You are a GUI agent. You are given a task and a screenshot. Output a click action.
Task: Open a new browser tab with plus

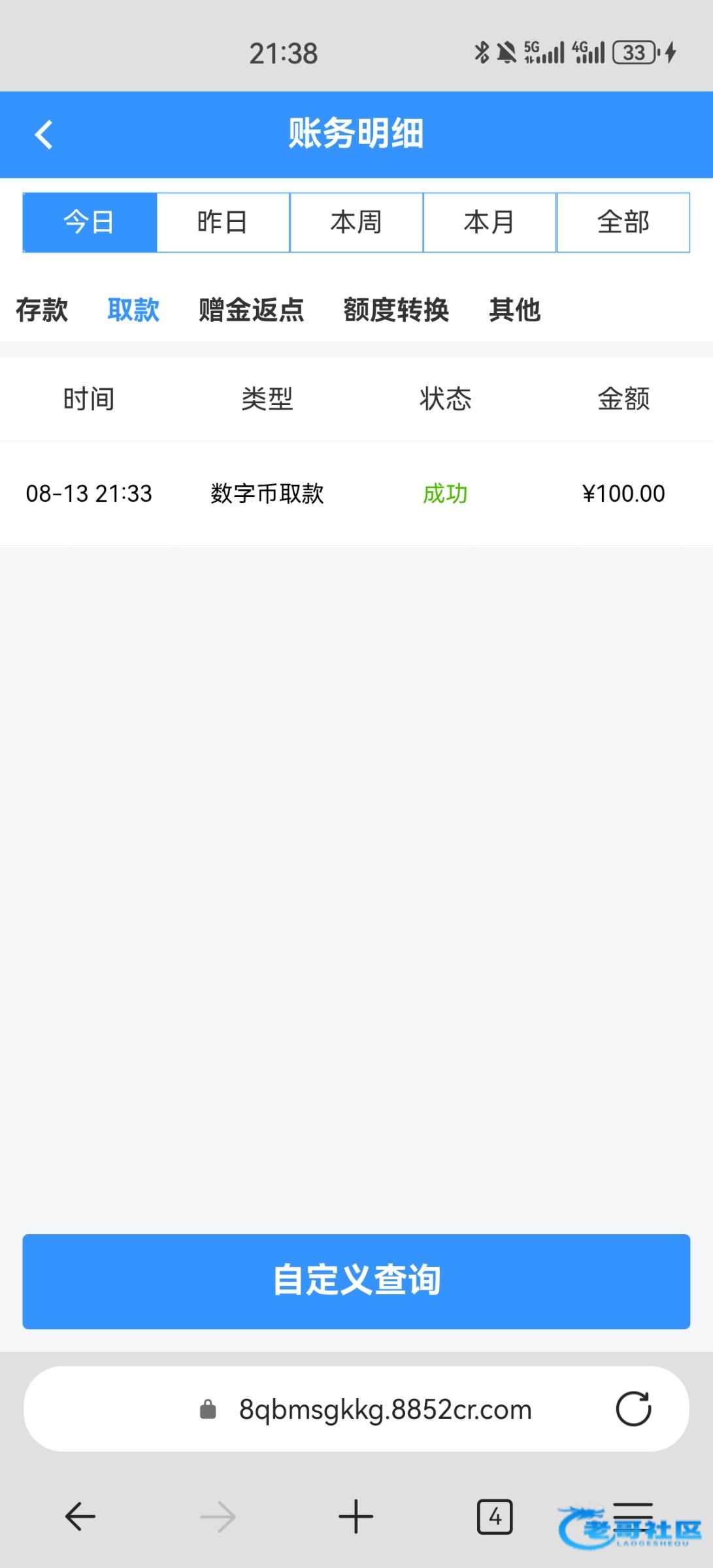(x=356, y=1516)
